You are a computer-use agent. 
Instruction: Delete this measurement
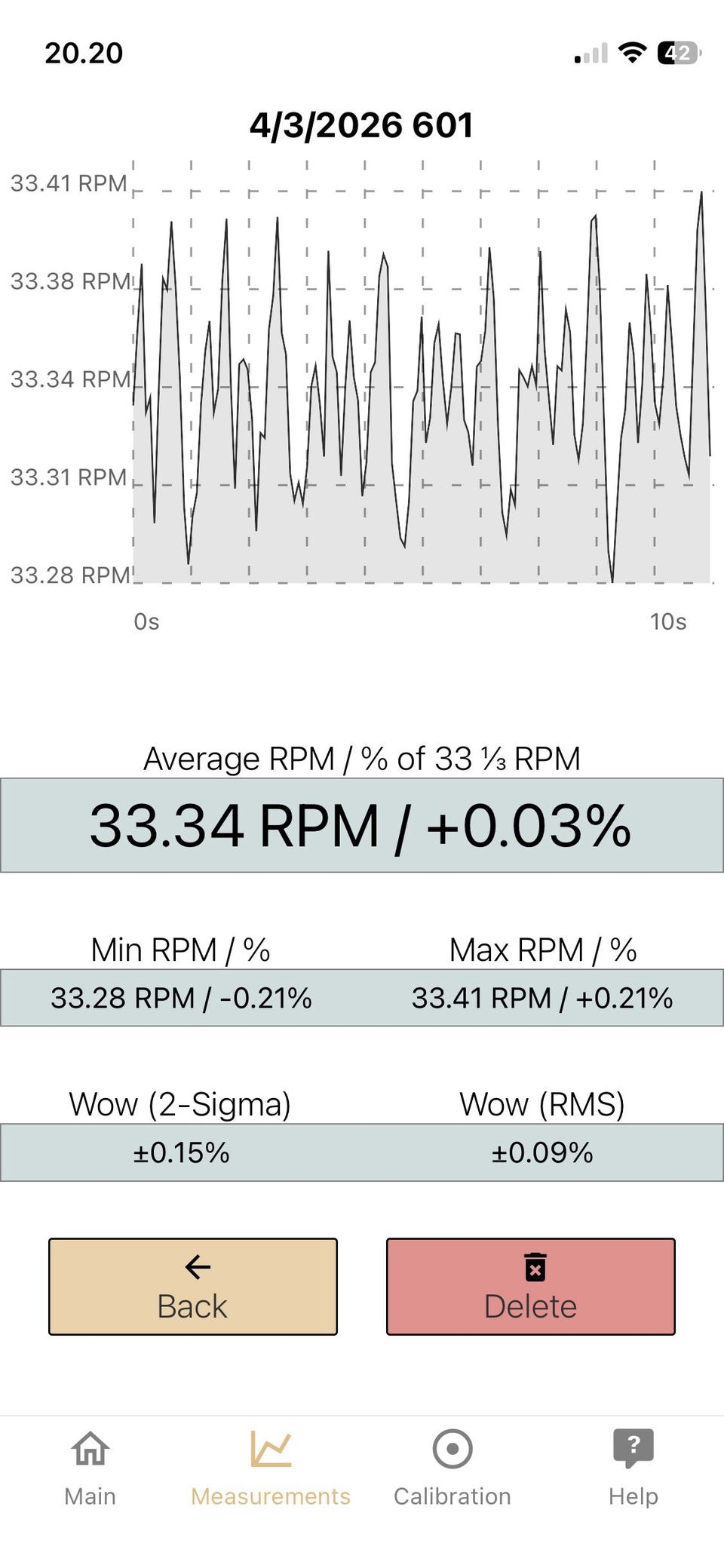coord(530,1286)
